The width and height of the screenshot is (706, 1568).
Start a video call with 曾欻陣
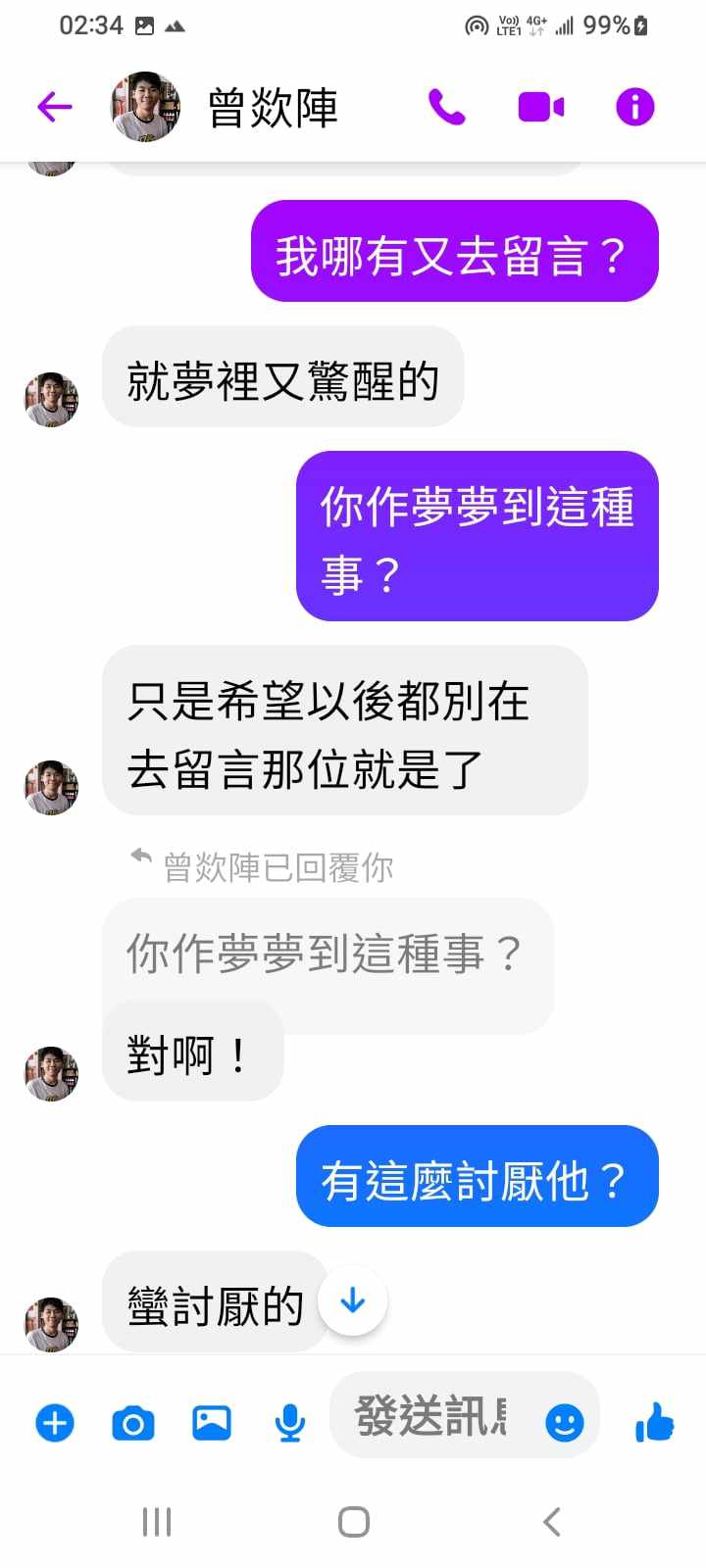pos(540,107)
